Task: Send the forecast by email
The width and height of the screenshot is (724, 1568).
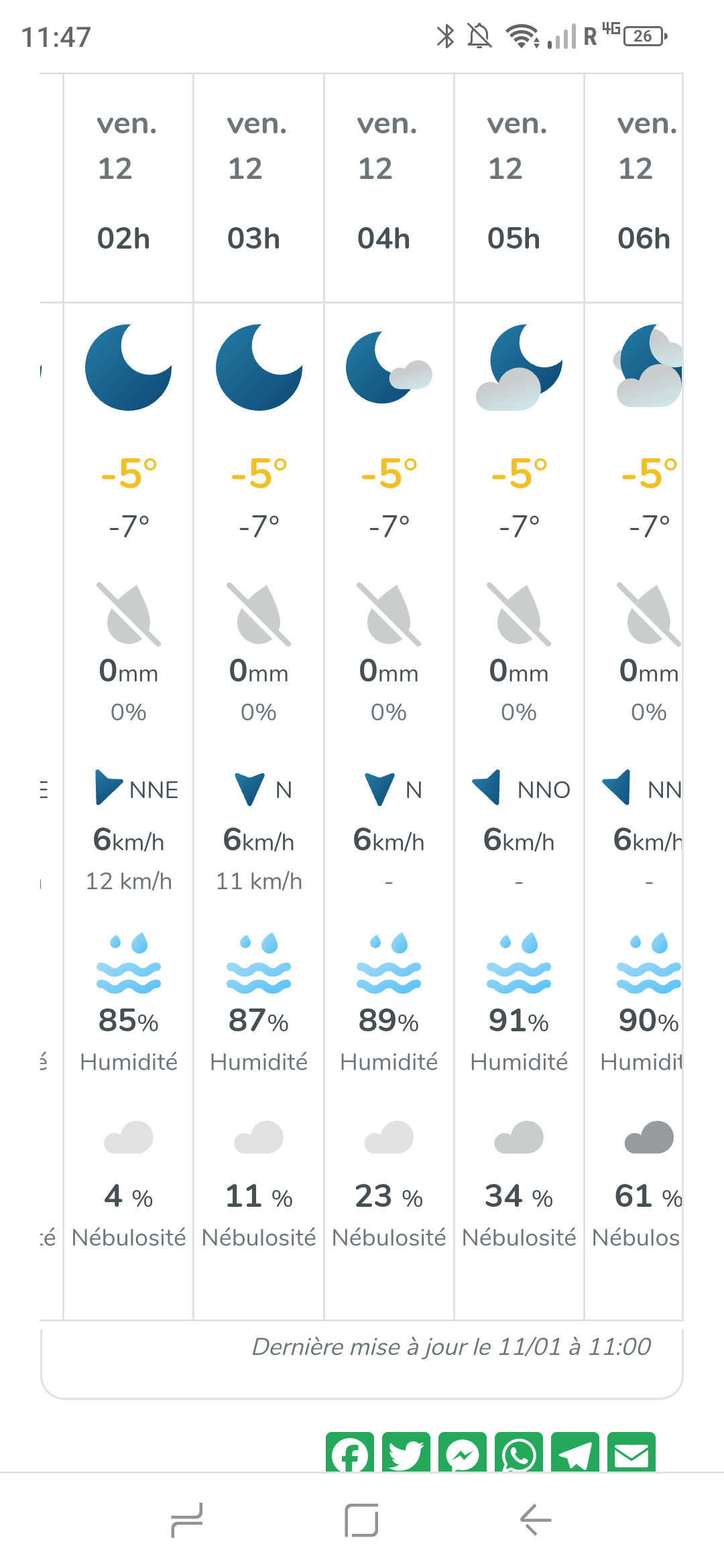Action: [x=631, y=1453]
